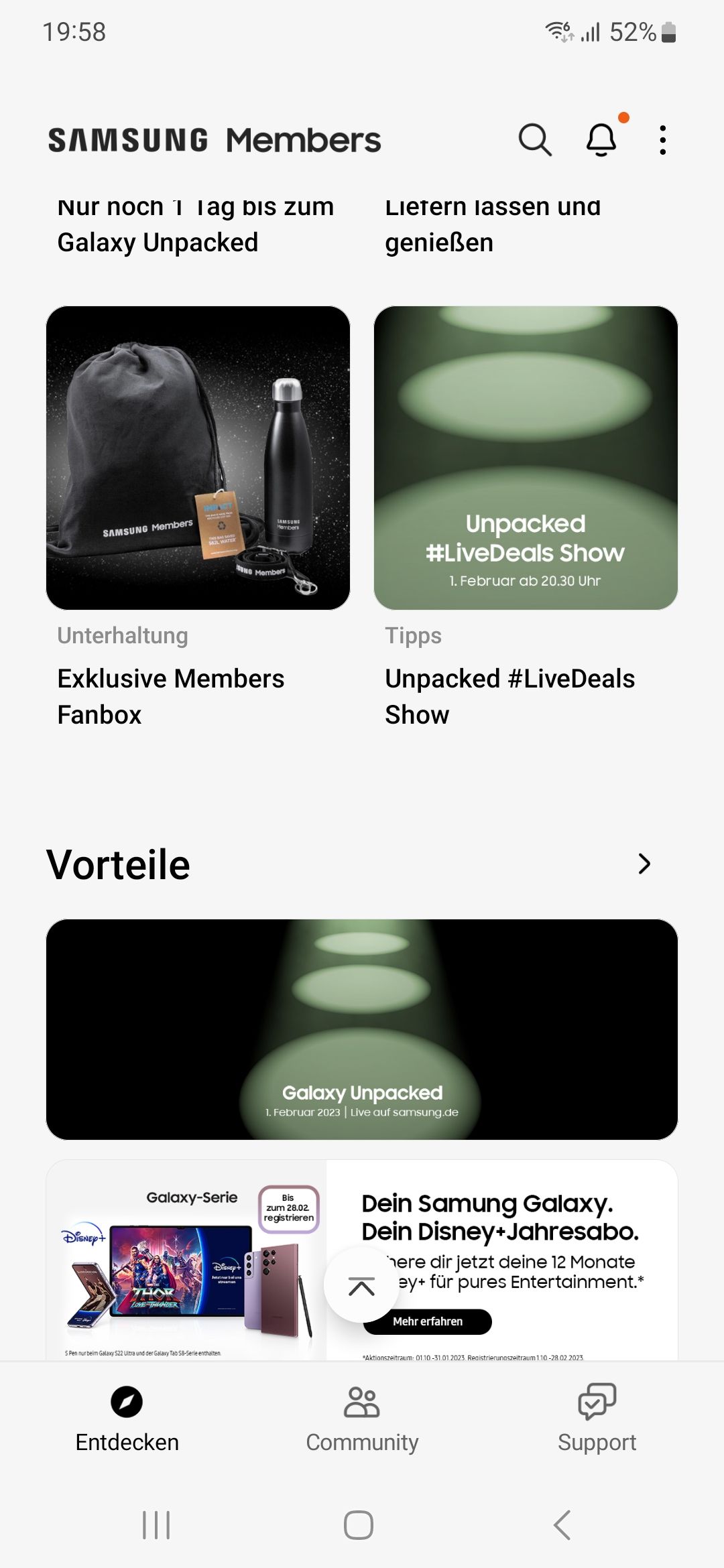Tap the scroll-to-top arrow button
Screen dimensions: 724x1568
(x=362, y=1285)
